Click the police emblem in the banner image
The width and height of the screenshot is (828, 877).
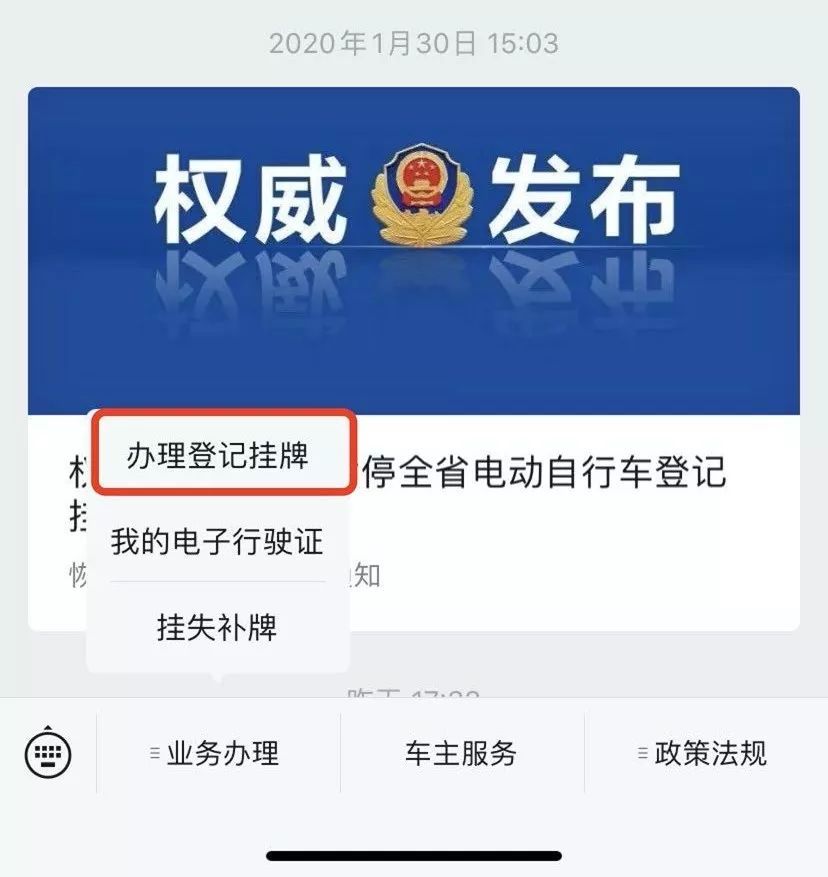(422, 188)
